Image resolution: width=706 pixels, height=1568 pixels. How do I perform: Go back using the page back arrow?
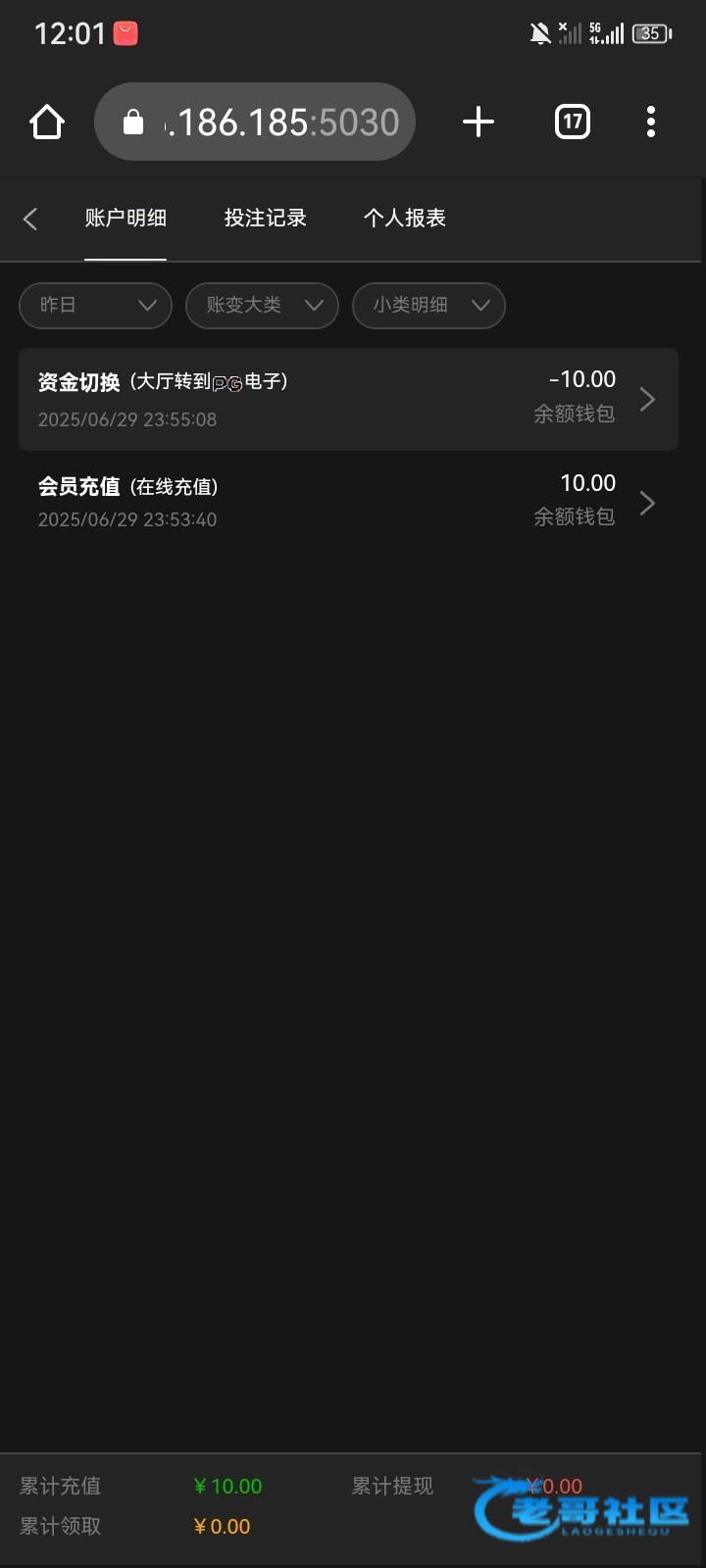(30, 219)
